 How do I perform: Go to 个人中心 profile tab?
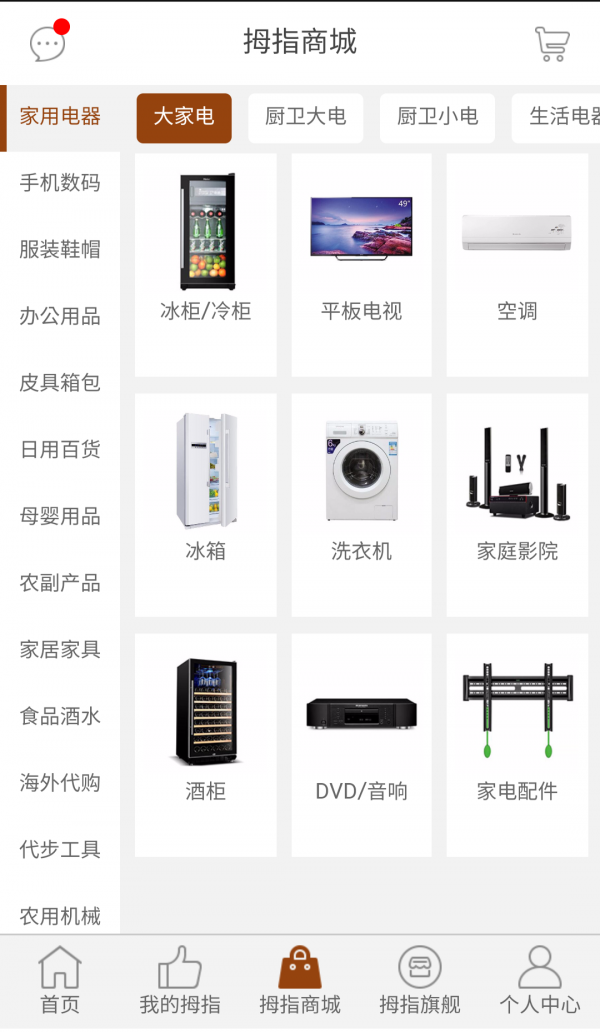[540, 981]
